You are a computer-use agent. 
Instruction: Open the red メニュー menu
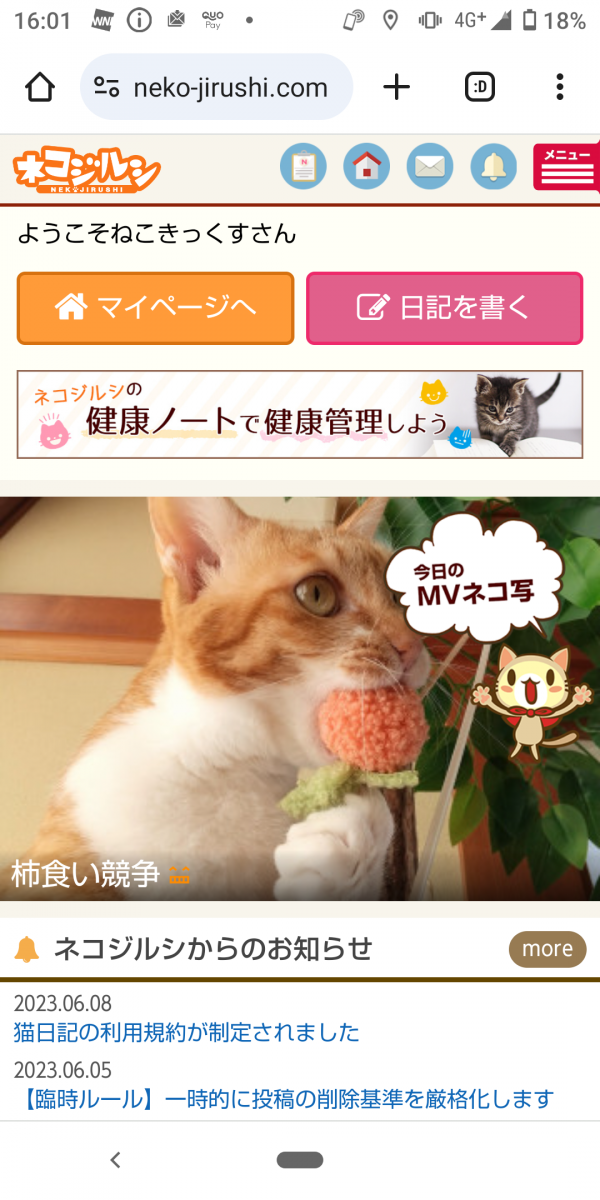click(x=565, y=167)
